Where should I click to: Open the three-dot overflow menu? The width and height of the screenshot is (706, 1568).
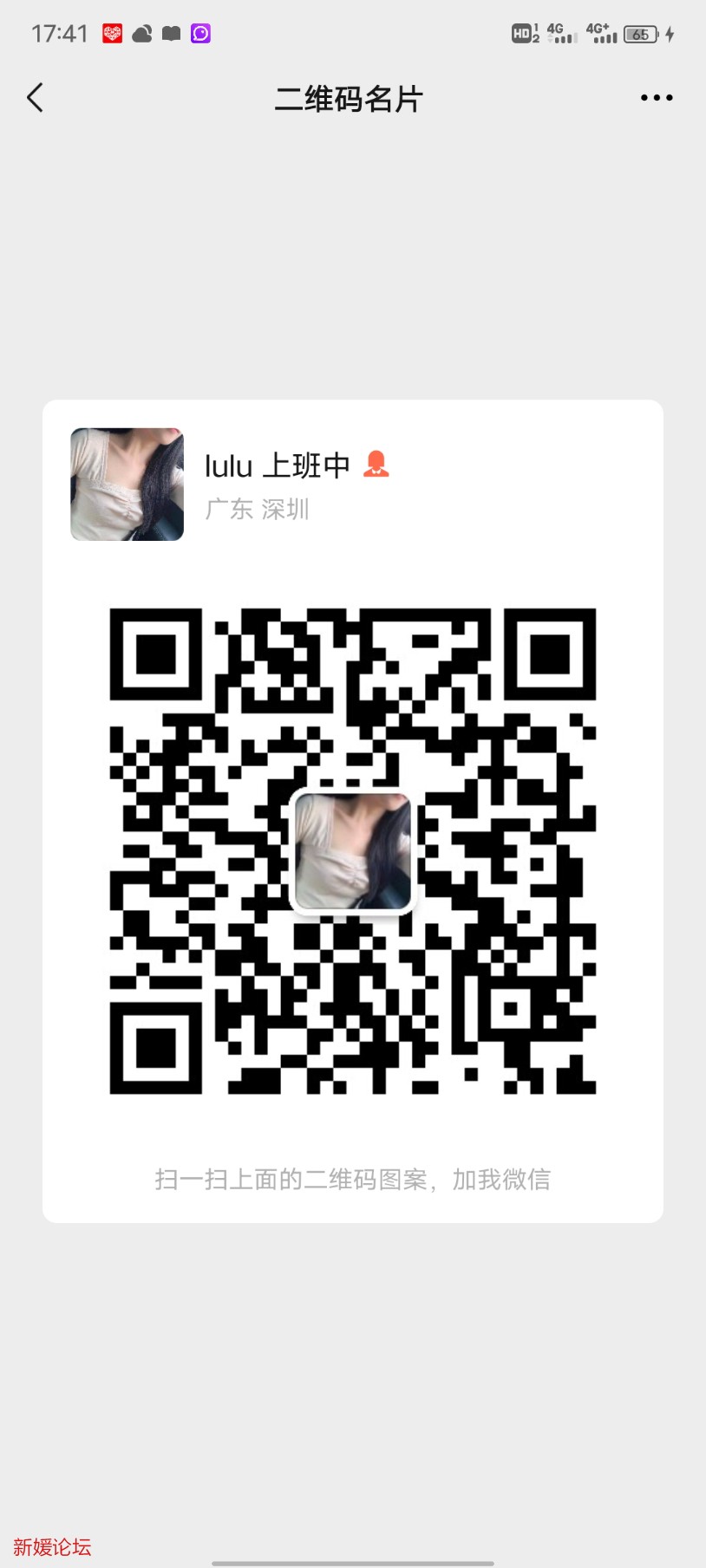(x=656, y=98)
